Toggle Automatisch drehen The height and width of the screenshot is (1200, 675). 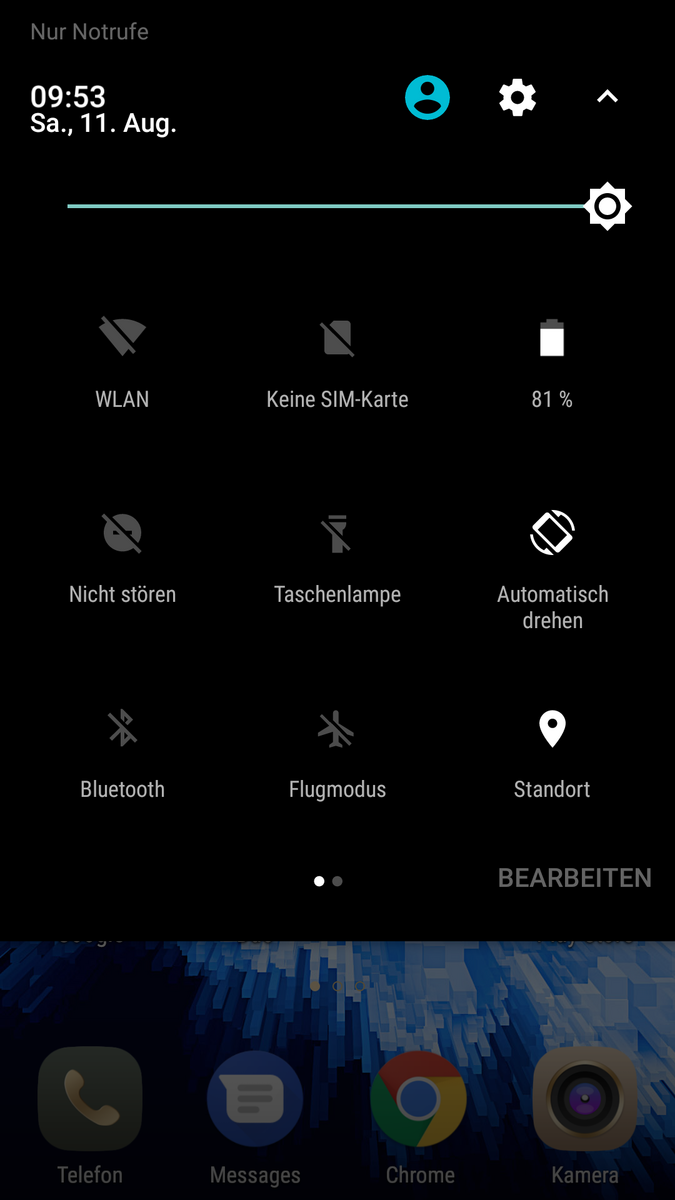[552, 533]
